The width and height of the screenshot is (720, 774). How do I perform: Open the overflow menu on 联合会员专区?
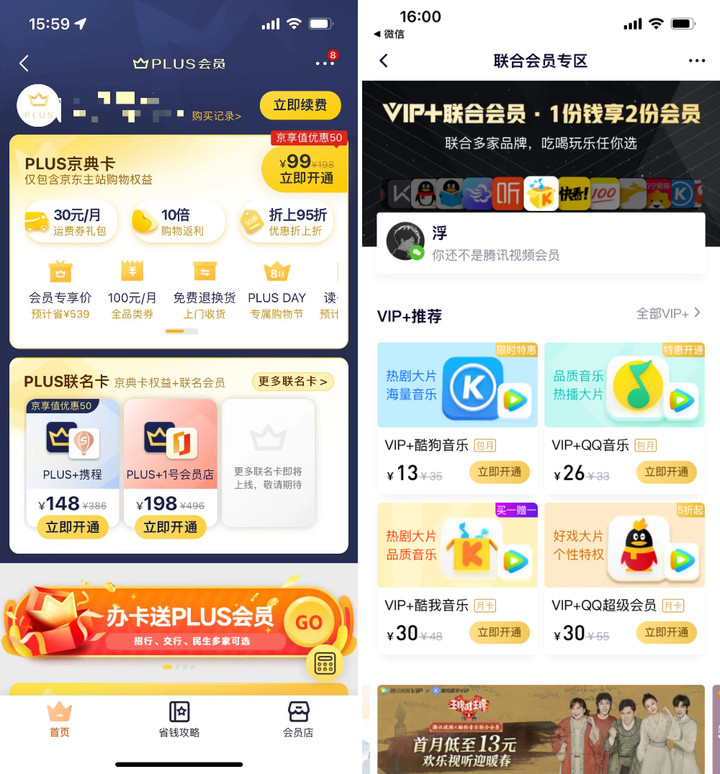click(x=697, y=61)
